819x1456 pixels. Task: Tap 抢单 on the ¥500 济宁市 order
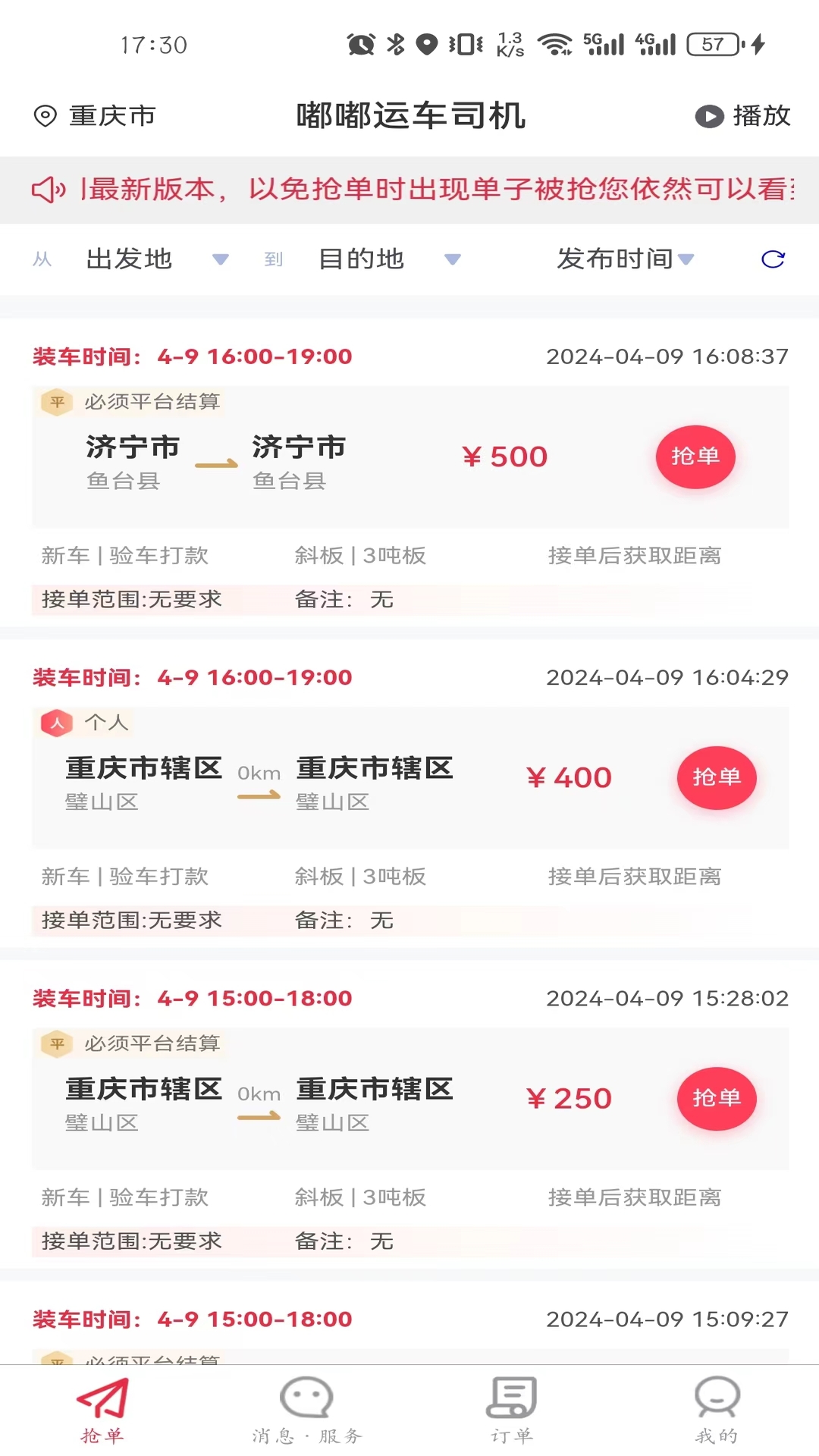point(695,457)
